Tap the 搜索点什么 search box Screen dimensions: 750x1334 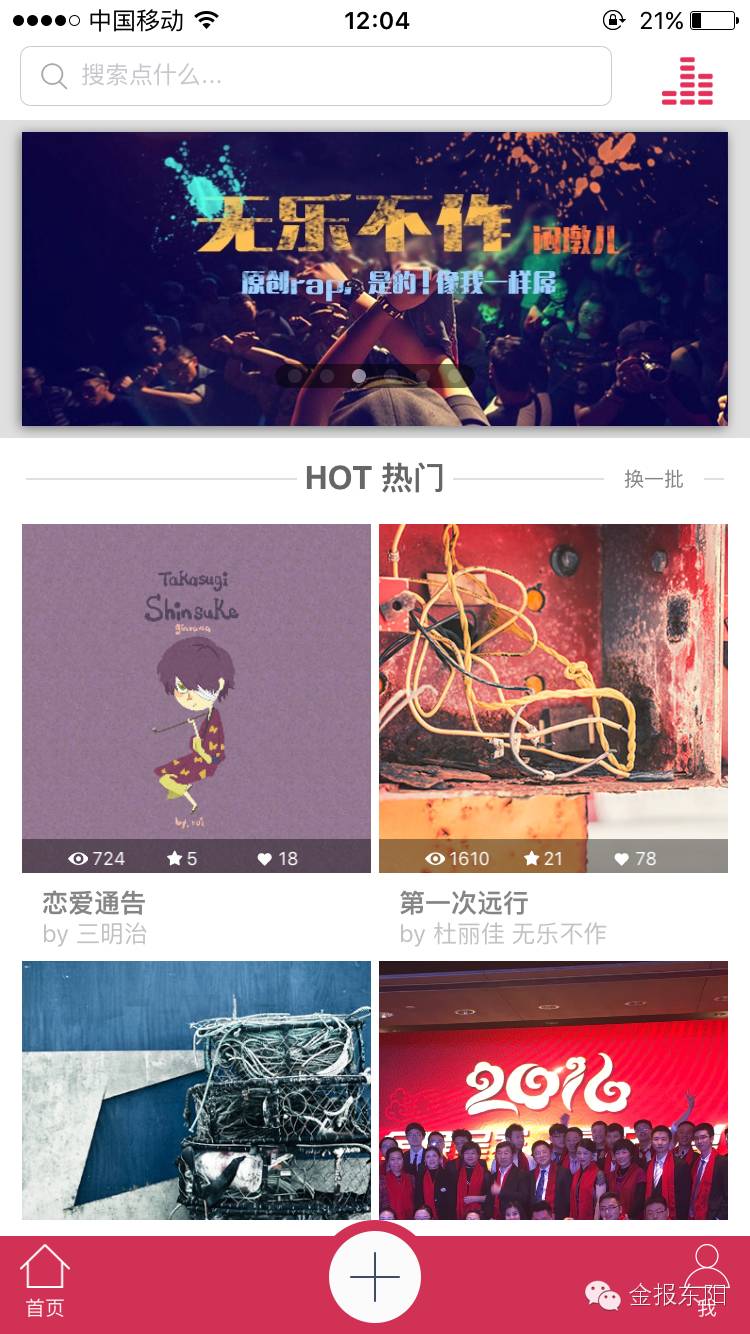coord(315,76)
